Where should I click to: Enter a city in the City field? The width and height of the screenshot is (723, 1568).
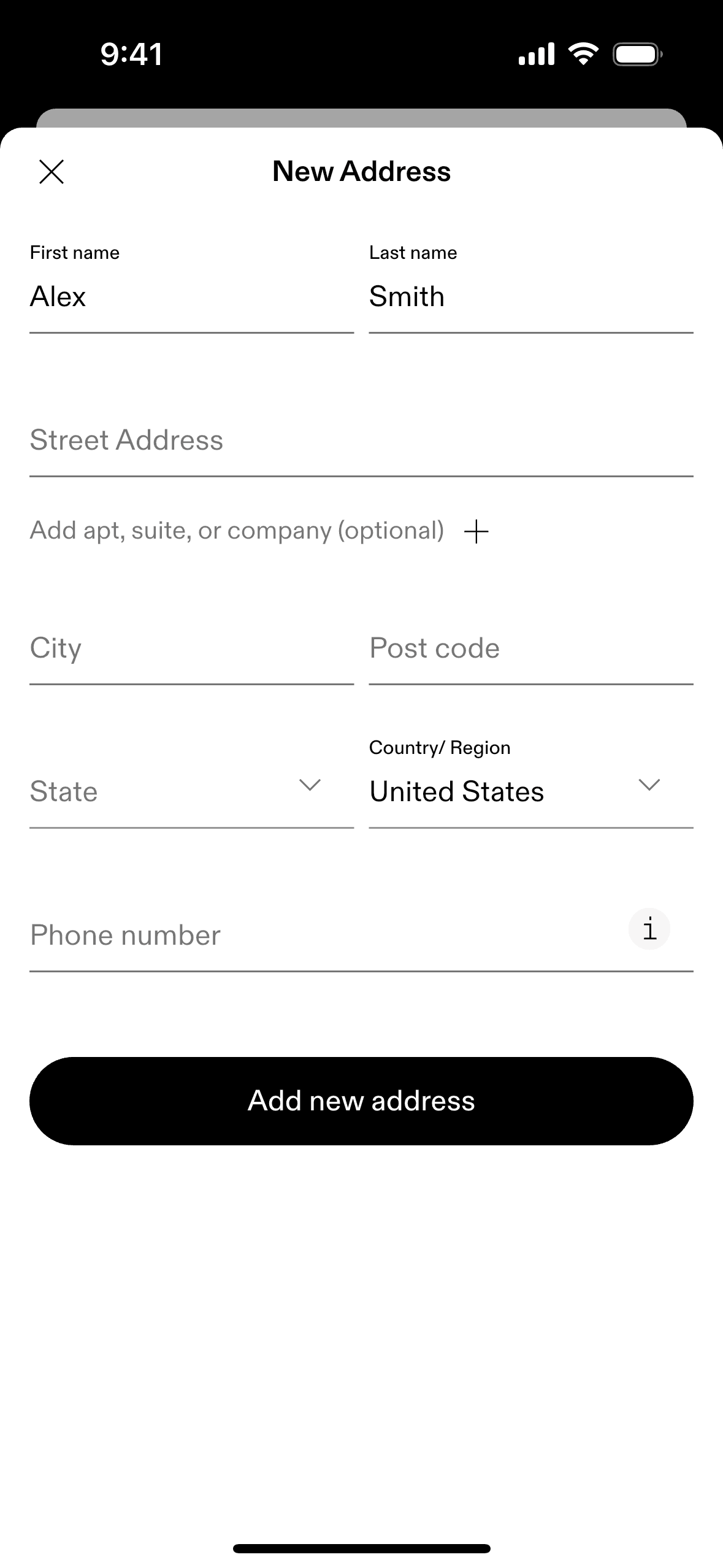click(190, 649)
